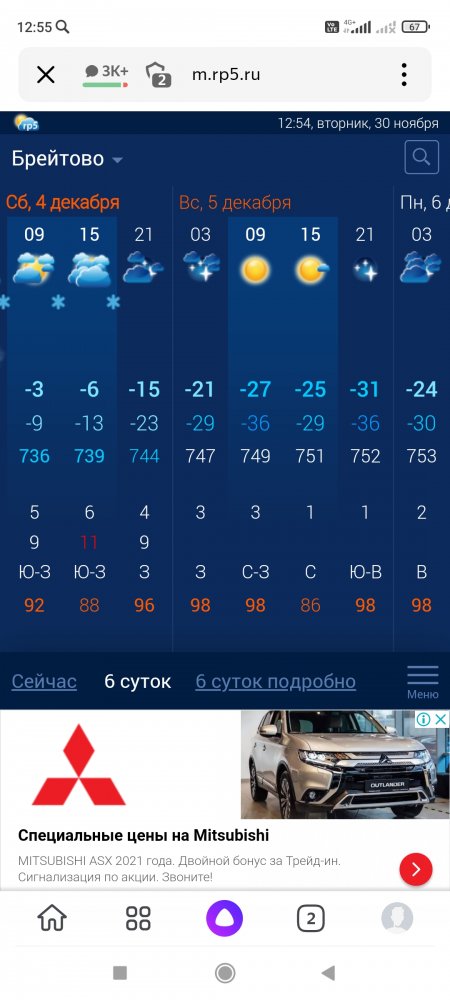This screenshot has height=1000, width=450.
Task: Select the 6 суток forecast view
Action: [x=138, y=681]
